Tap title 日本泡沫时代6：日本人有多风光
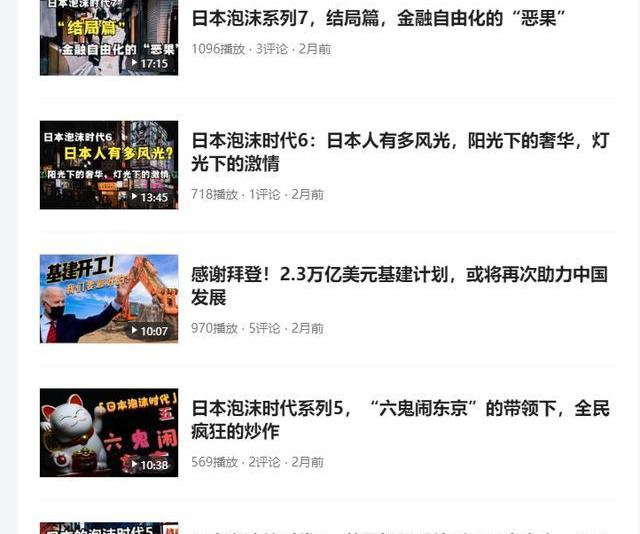The width and height of the screenshot is (640, 534). coord(400,152)
